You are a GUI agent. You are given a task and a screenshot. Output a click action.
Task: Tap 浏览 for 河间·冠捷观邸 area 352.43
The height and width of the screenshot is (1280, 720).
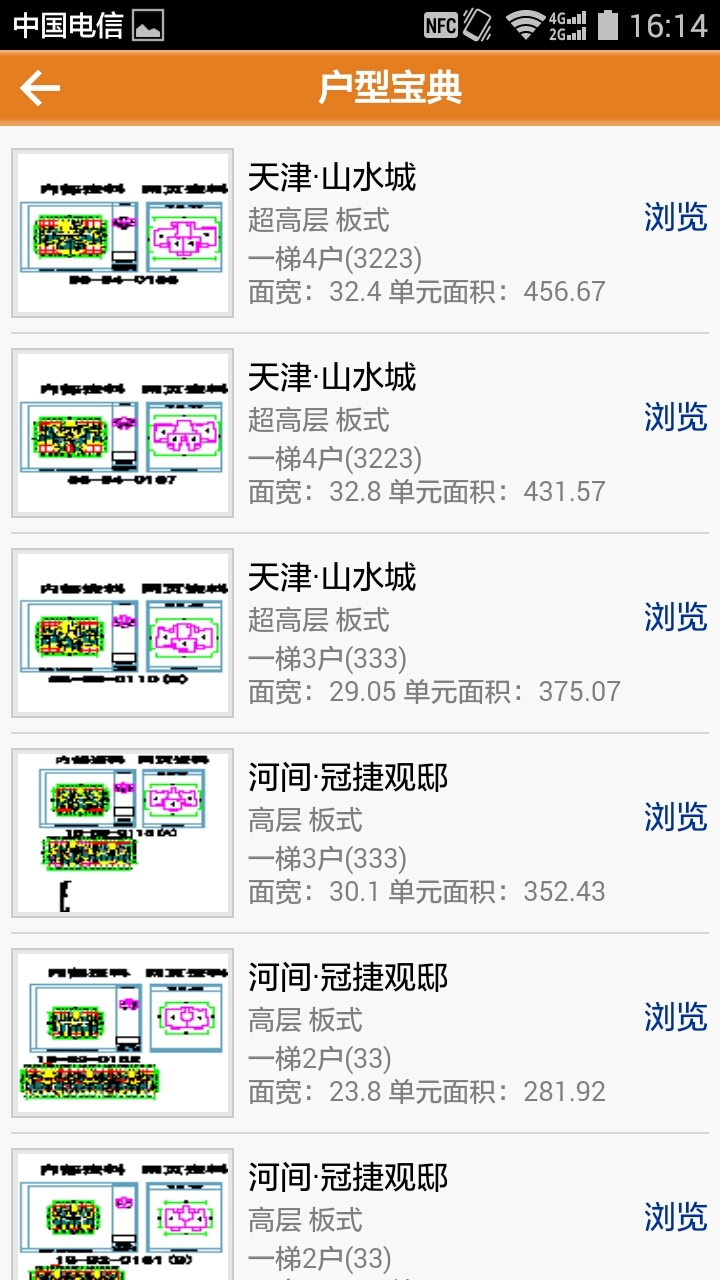[x=676, y=817]
